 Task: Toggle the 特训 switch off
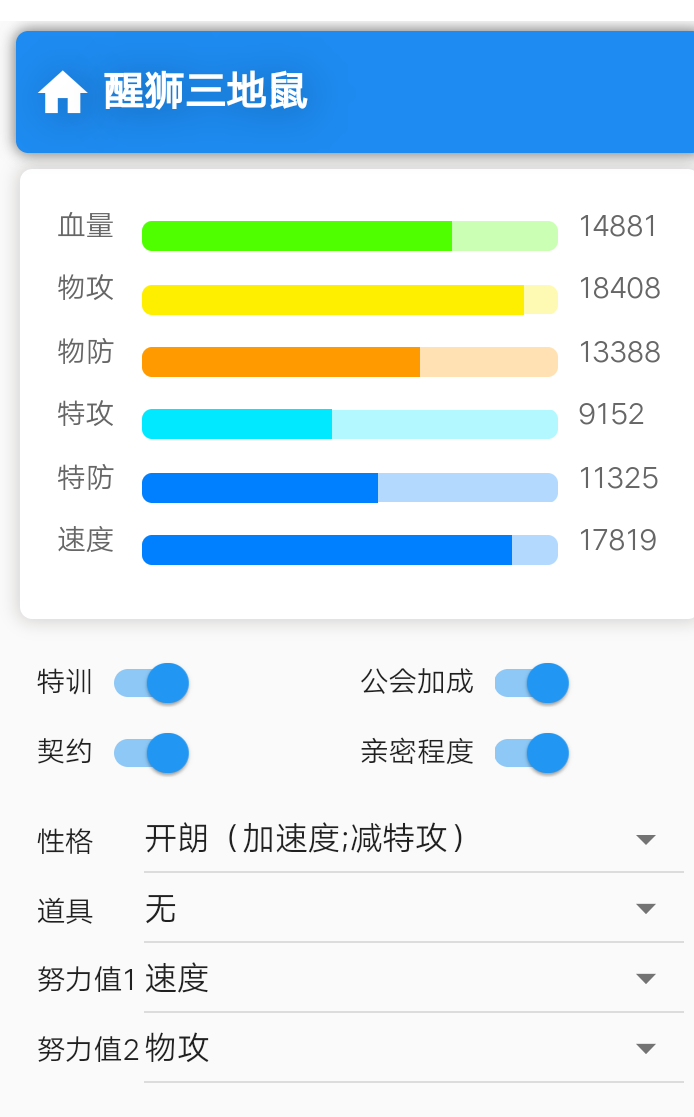click(152, 684)
